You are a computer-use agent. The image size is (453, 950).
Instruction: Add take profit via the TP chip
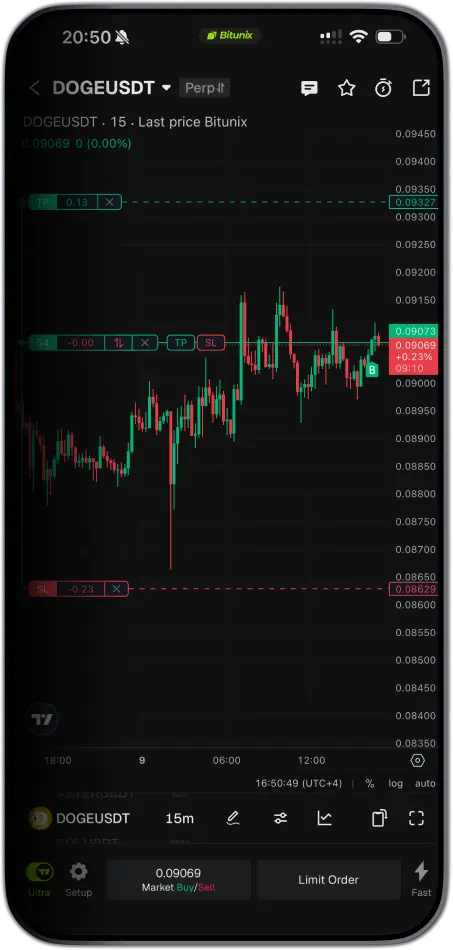coord(181,343)
